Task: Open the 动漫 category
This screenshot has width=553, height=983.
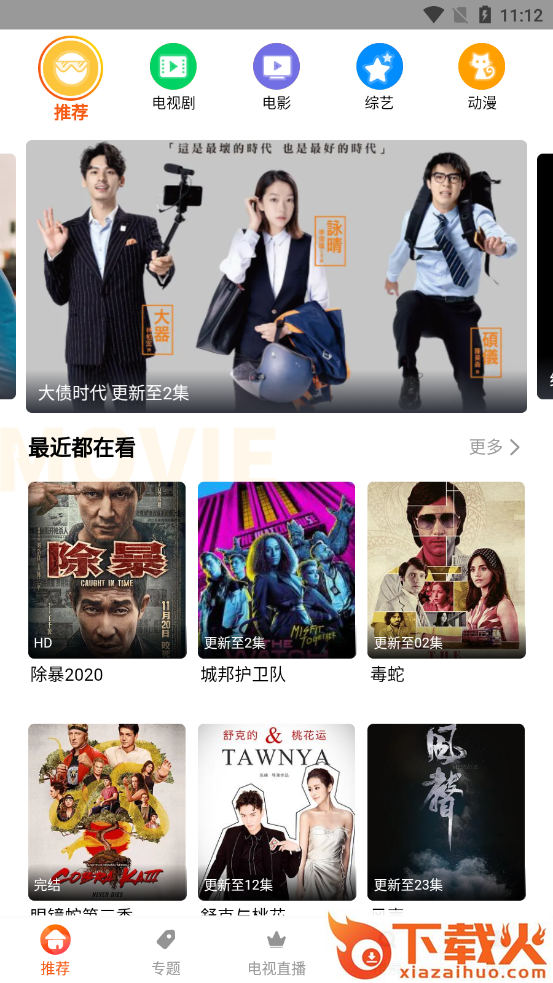Action: click(482, 77)
